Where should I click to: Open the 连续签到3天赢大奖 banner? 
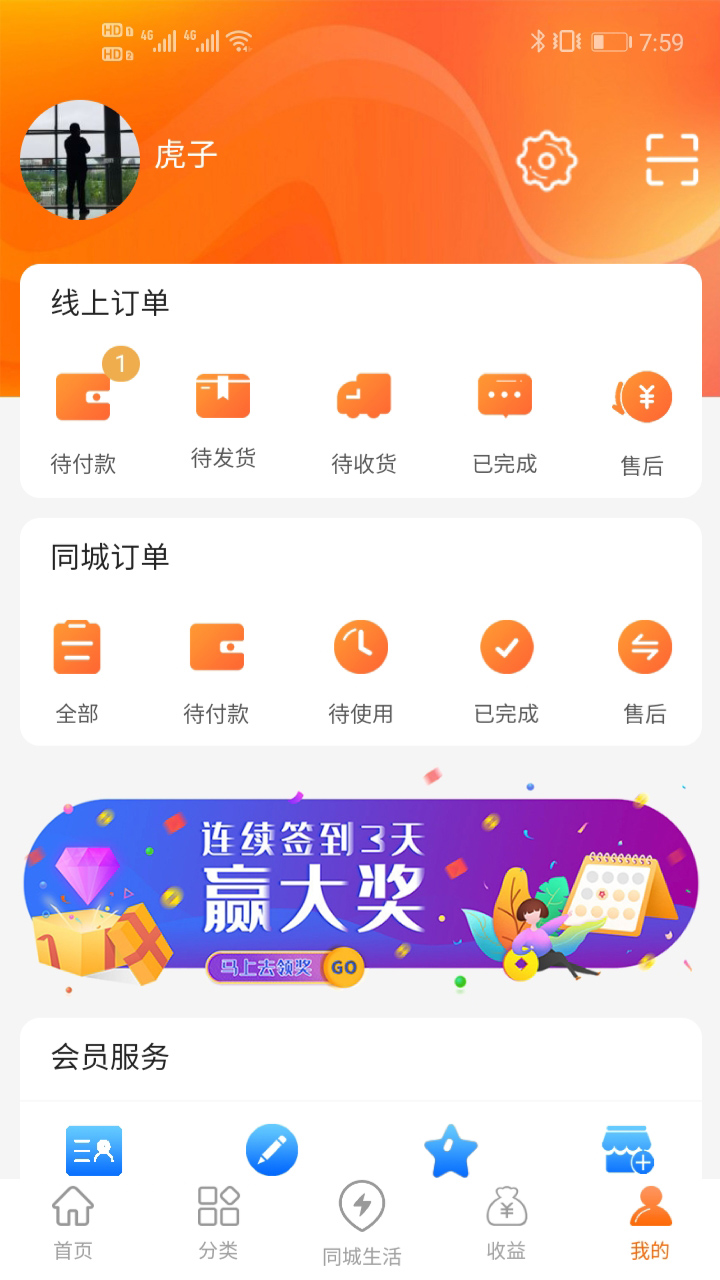[360, 885]
